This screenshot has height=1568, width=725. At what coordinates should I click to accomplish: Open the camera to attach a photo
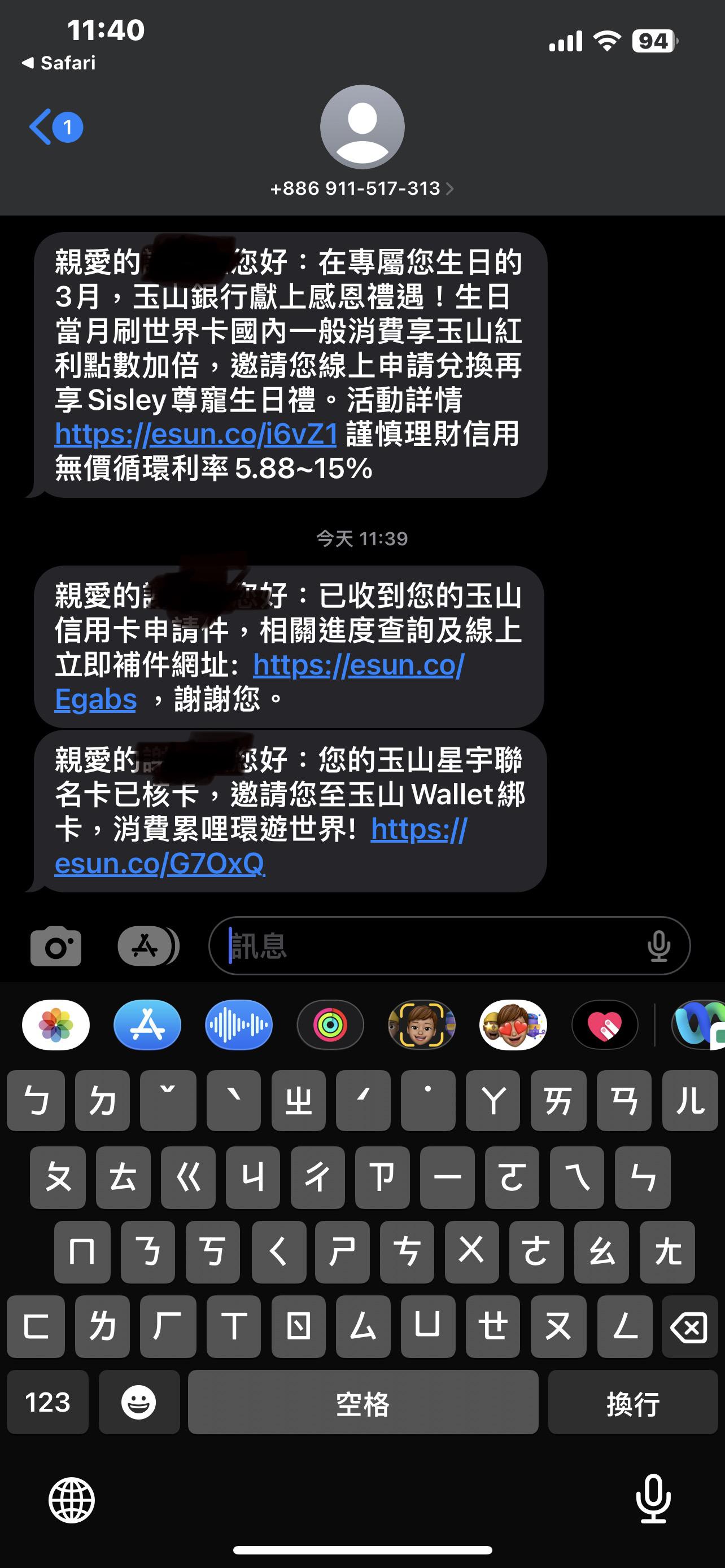(56, 947)
